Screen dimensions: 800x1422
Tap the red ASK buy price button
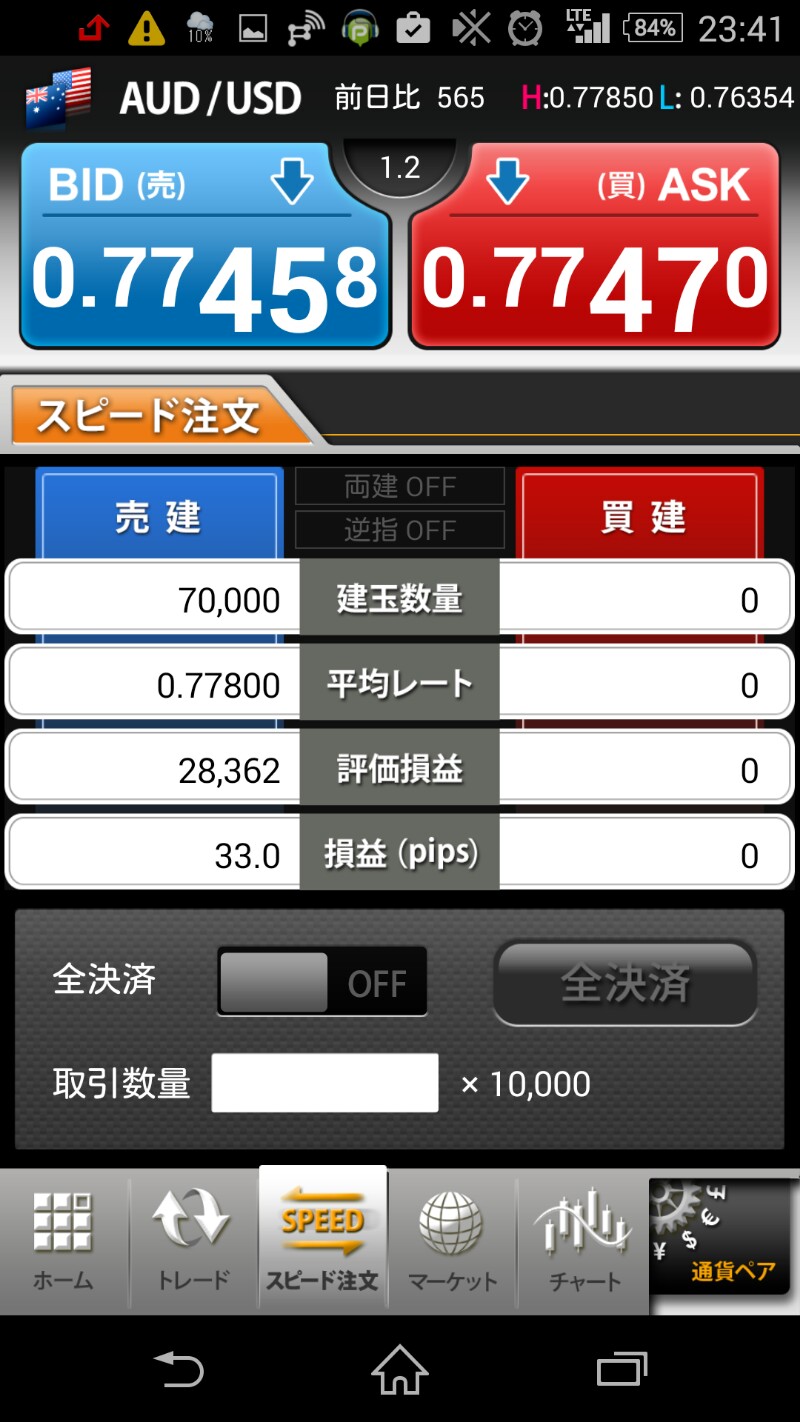(x=594, y=247)
